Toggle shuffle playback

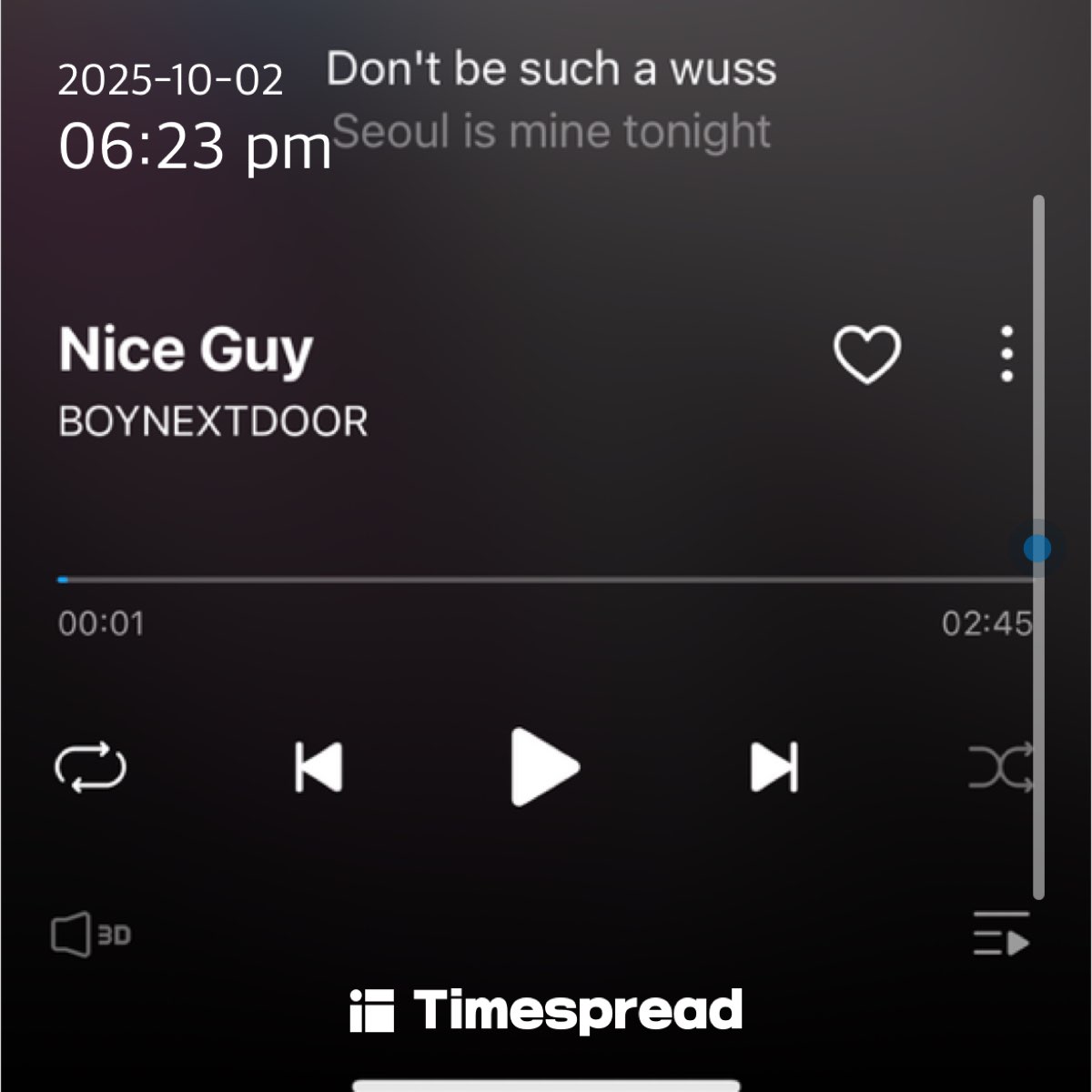(x=1001, y=767)
